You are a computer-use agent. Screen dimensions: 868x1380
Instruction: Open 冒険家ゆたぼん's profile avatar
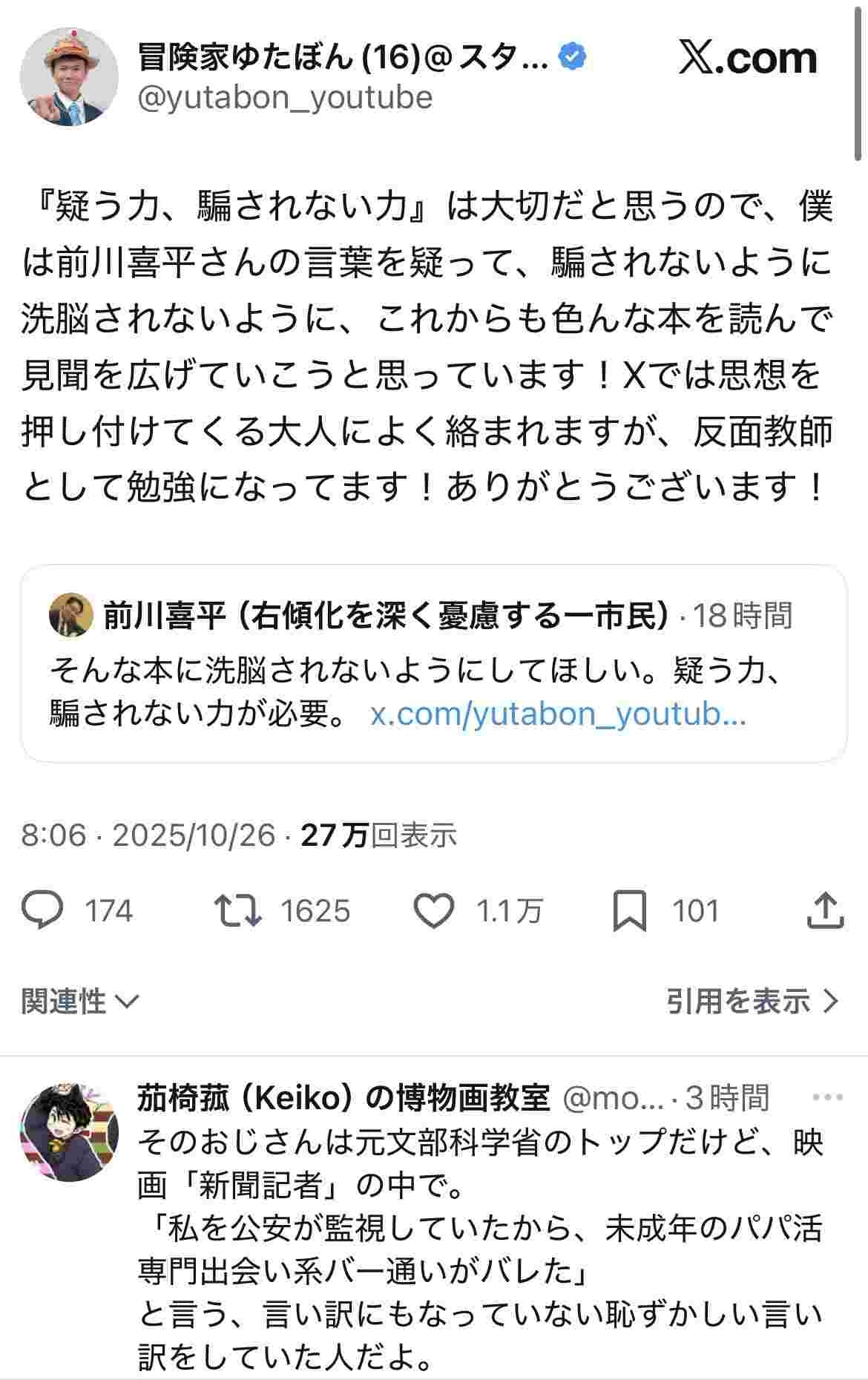coord(68,77)
